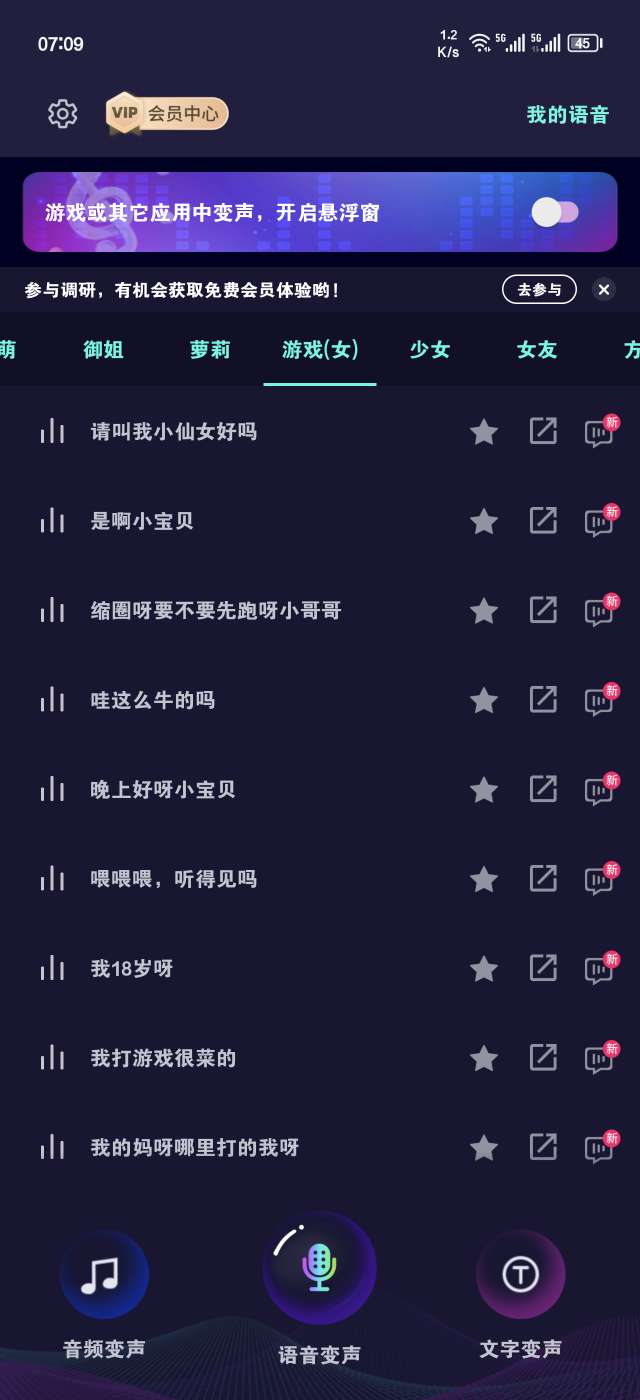Tap the 语音变声 microphone button
This screenshot has width=640, height=1400.
click(x=319, y=1268)
